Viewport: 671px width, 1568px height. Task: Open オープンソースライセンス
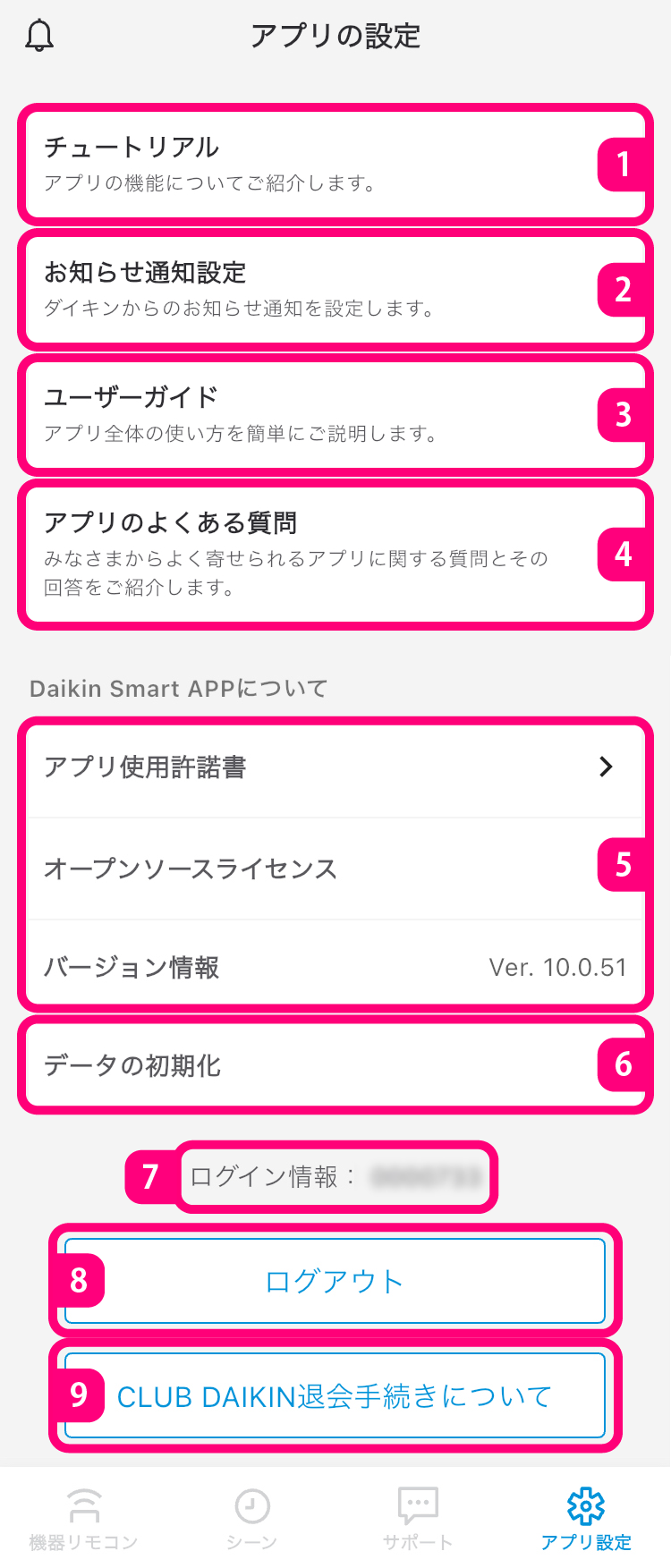pyautogui.click(x=313, y=869)
